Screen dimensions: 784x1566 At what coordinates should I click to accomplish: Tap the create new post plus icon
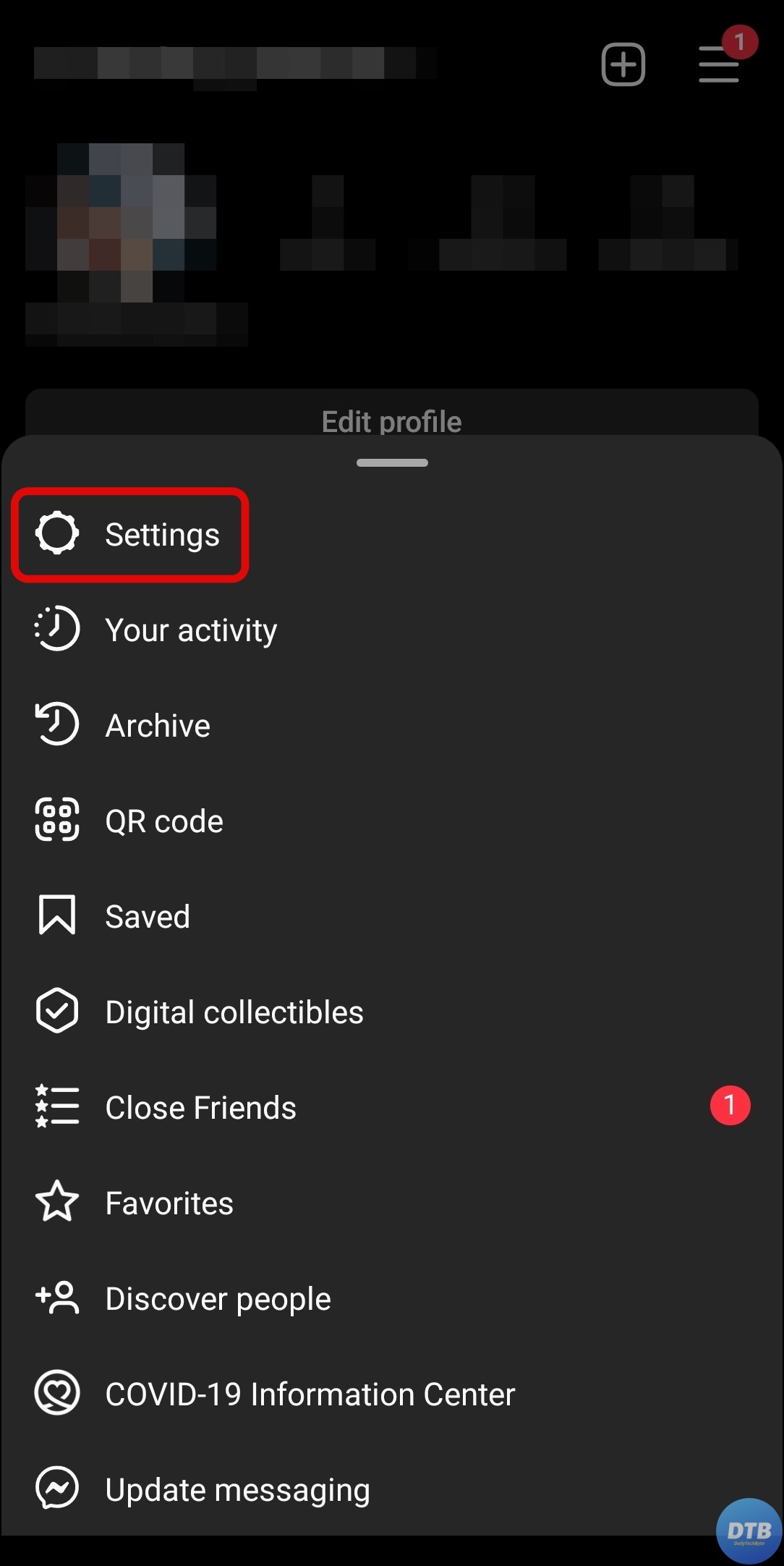(x=623, y=64)
